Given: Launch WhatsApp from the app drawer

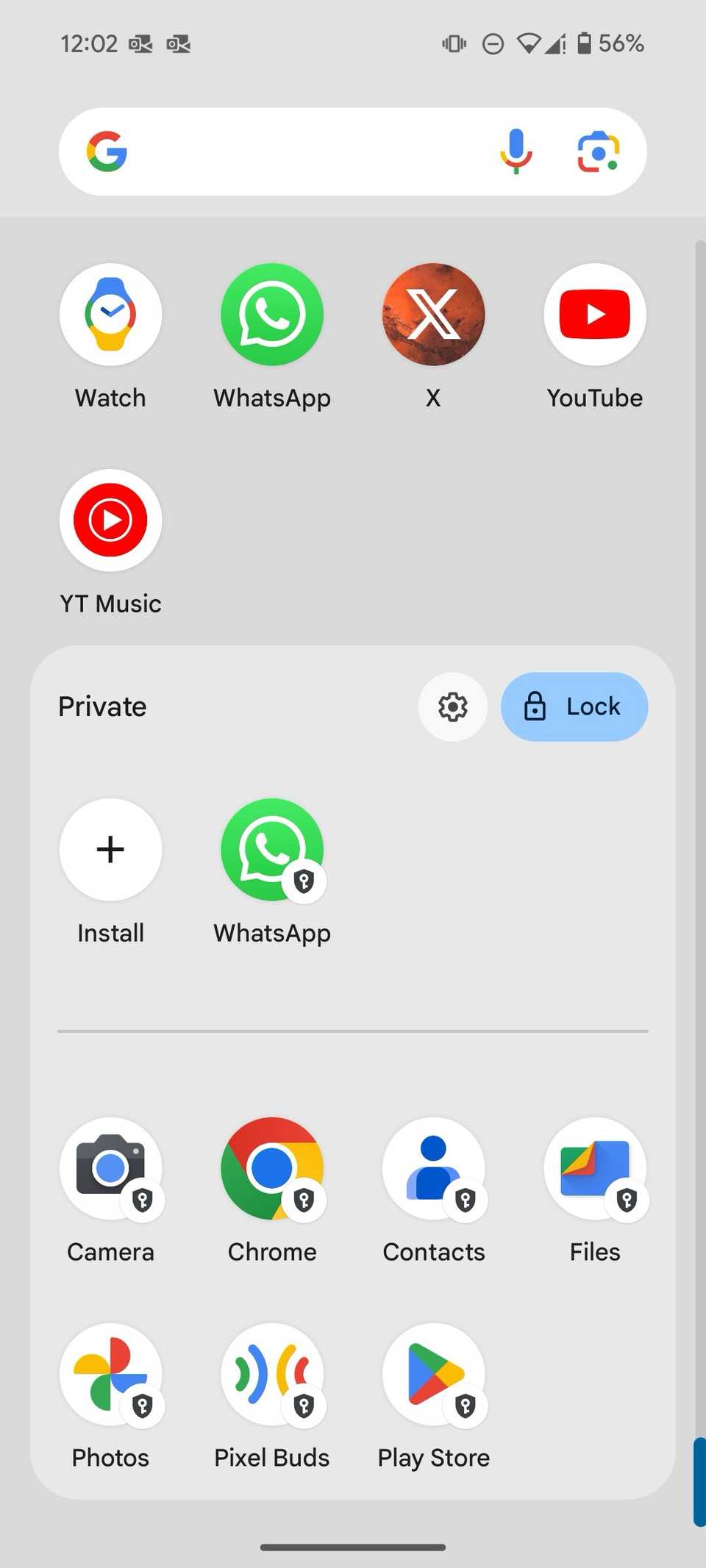Looking at the screenshot, I should tap(272, 315).
